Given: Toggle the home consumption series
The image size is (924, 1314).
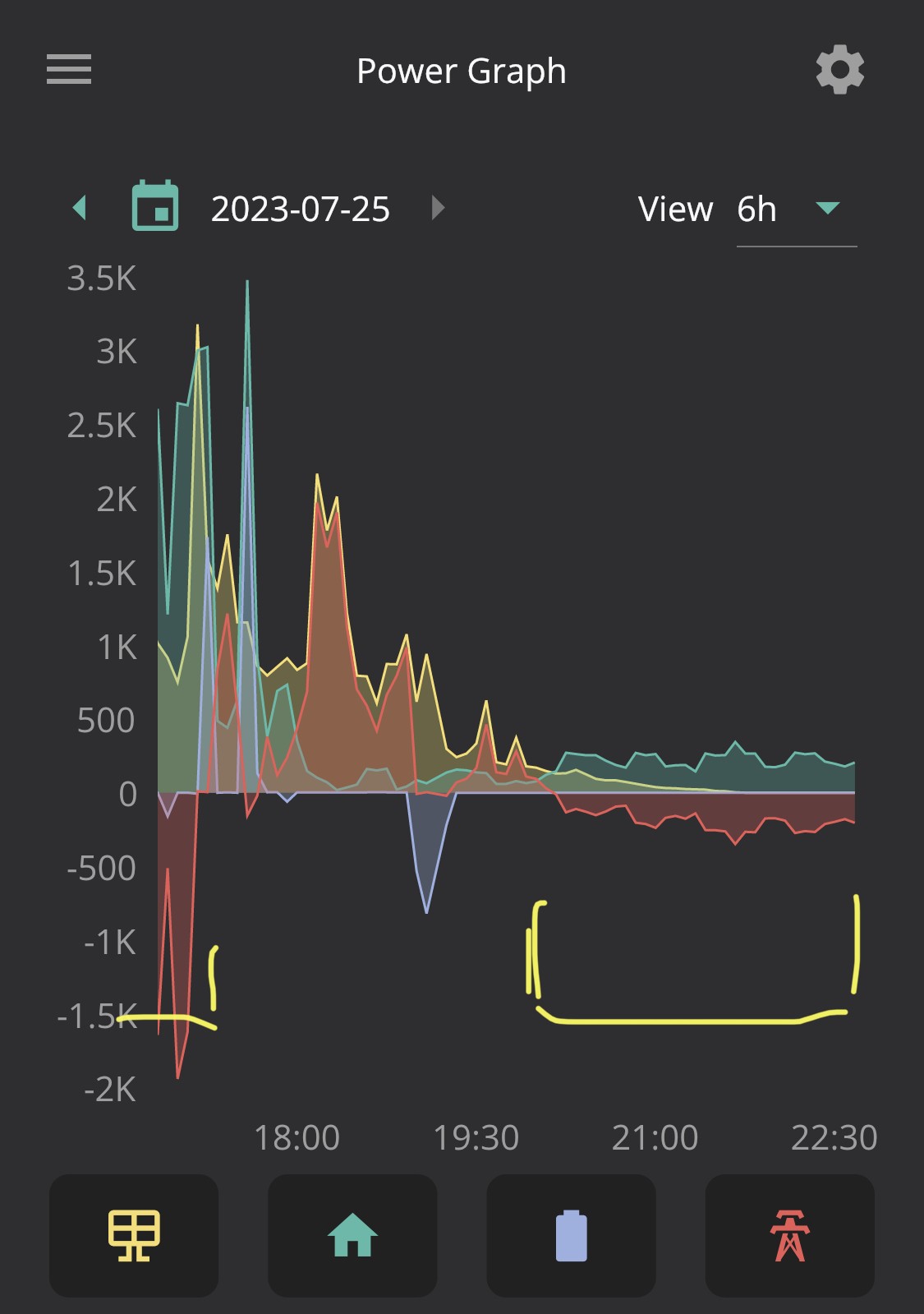Looking at the screenshot, I should pyautogui.click(x=352, y=1235).
